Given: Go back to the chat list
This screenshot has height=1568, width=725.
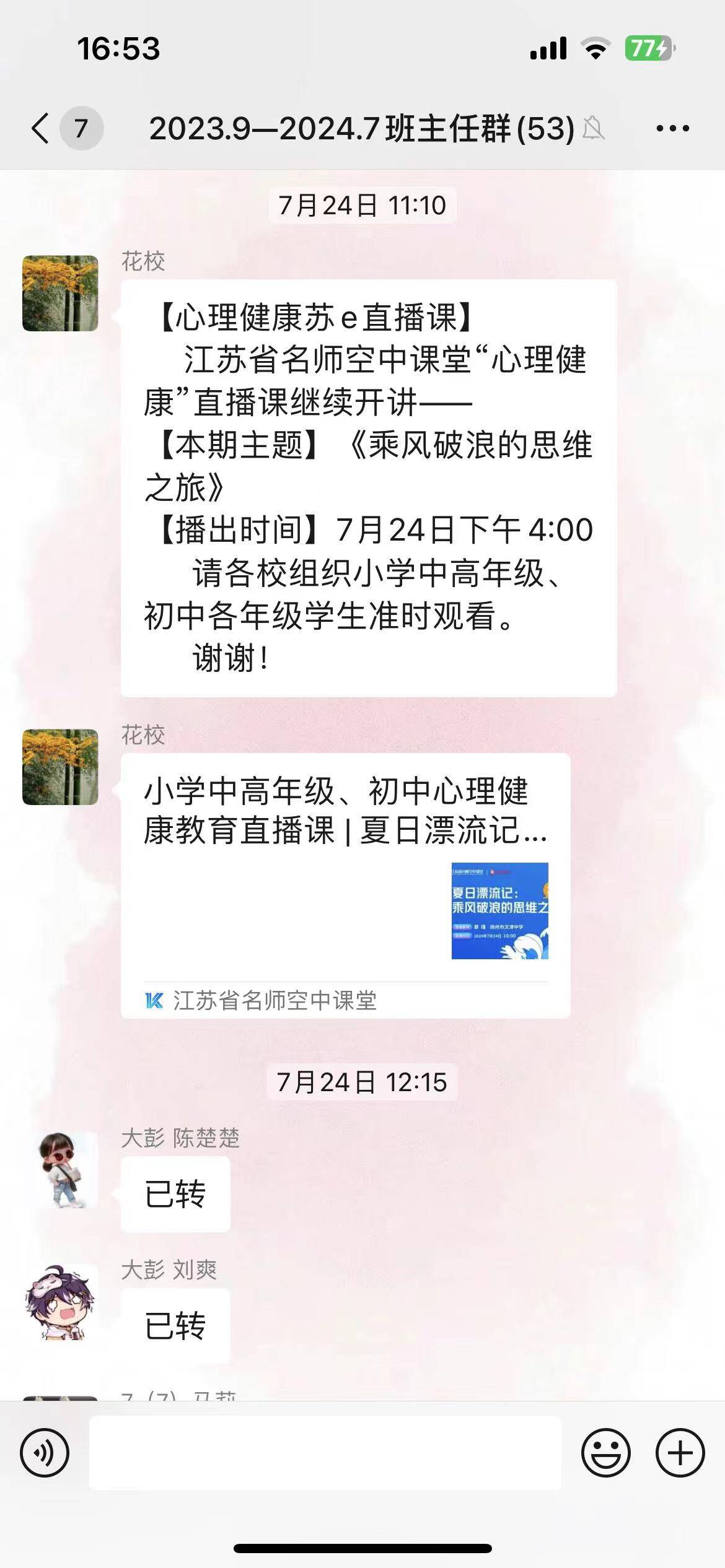Looking at the screenshot, I should click(41, 129).
